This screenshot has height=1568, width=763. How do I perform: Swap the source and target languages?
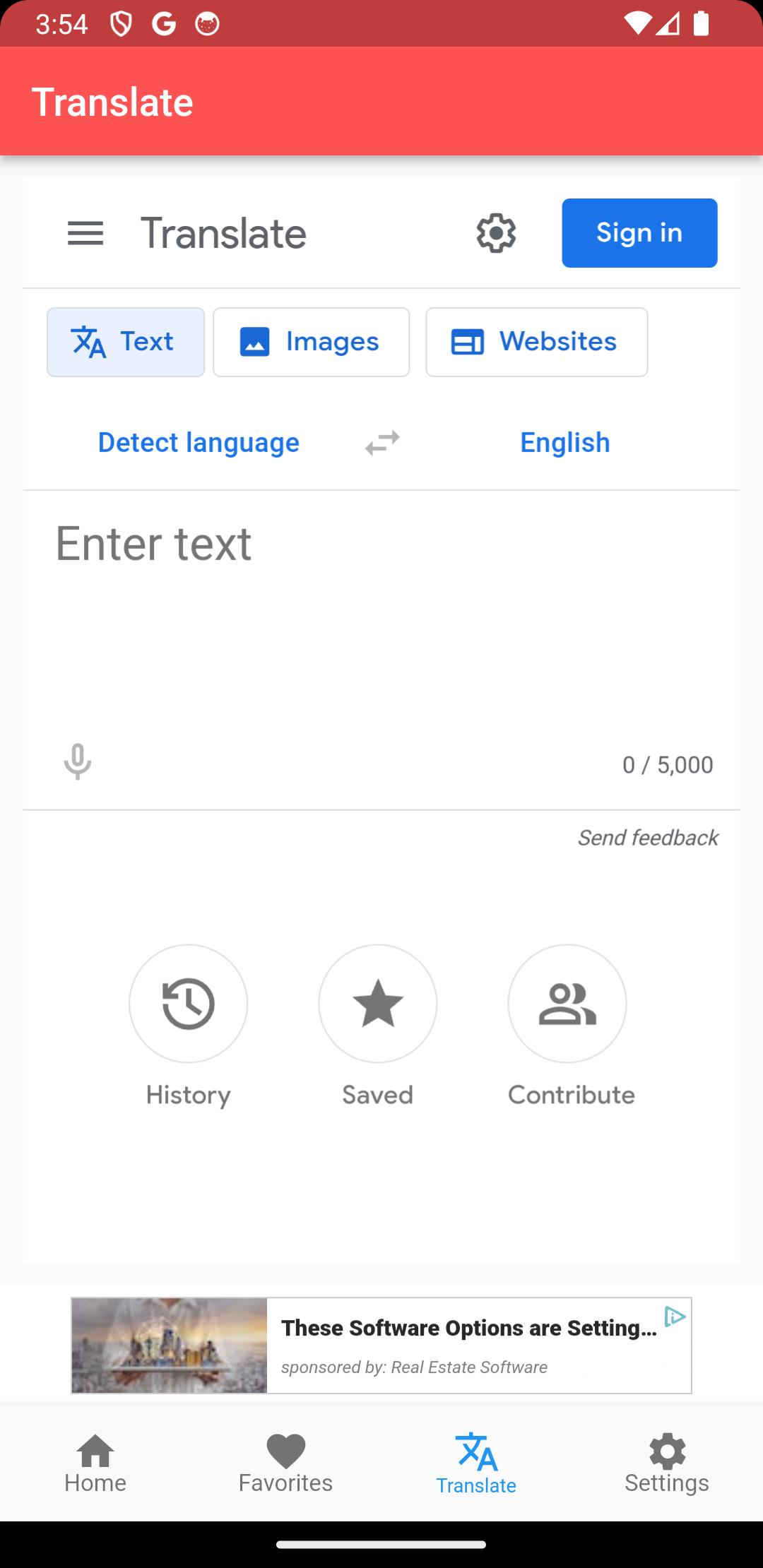click(x=382, y=443)
